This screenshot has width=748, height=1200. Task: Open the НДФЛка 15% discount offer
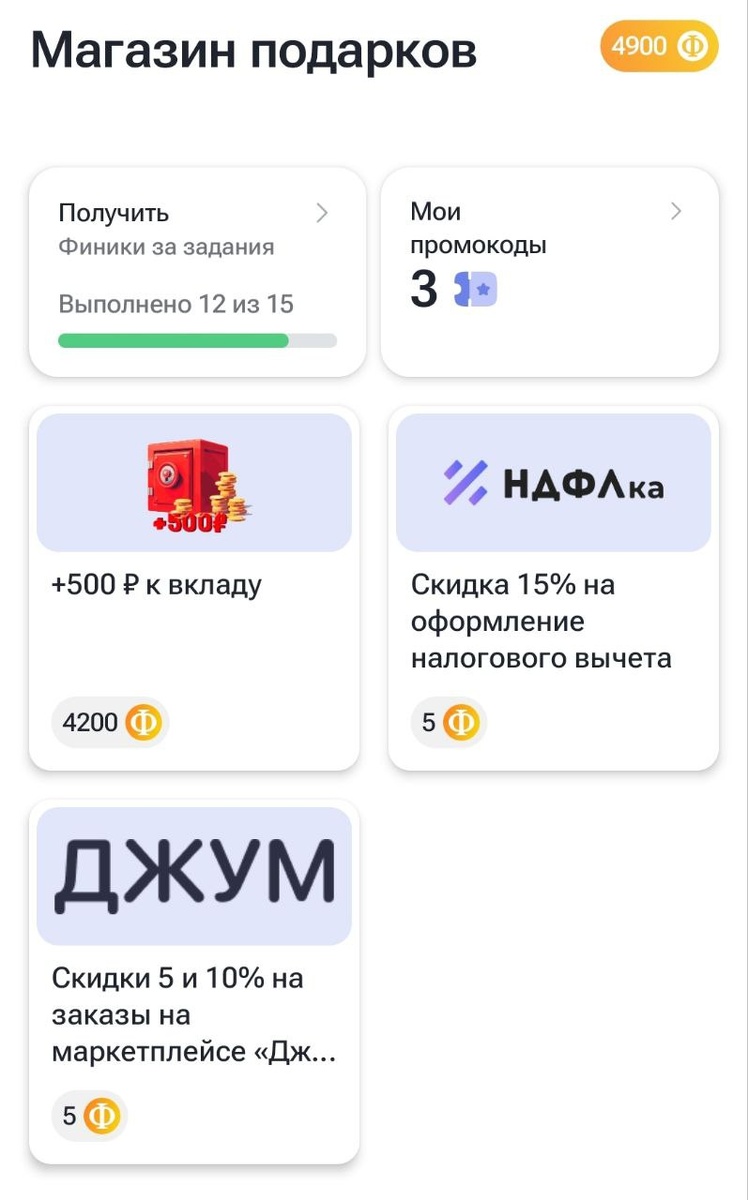553,588
